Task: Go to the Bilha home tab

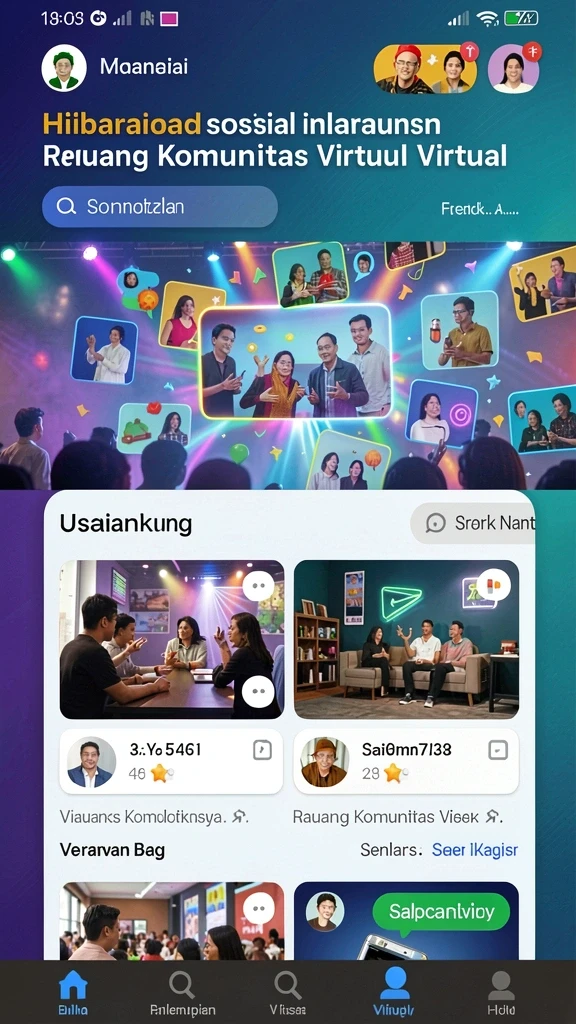Action: (x=73, y=992)
